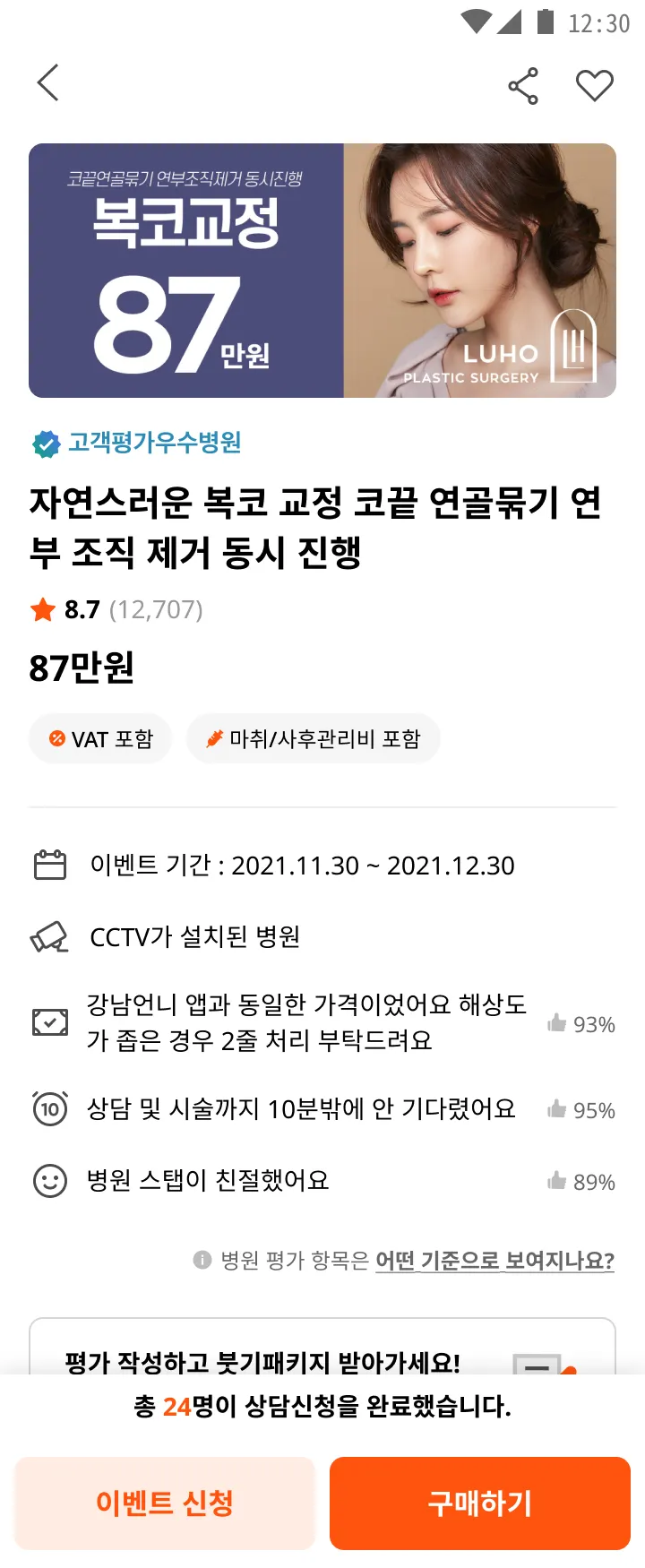Screen dimensions: 645x1568
Task: Tap the 이벤트 신청 button
Action: coord(165,1503)
